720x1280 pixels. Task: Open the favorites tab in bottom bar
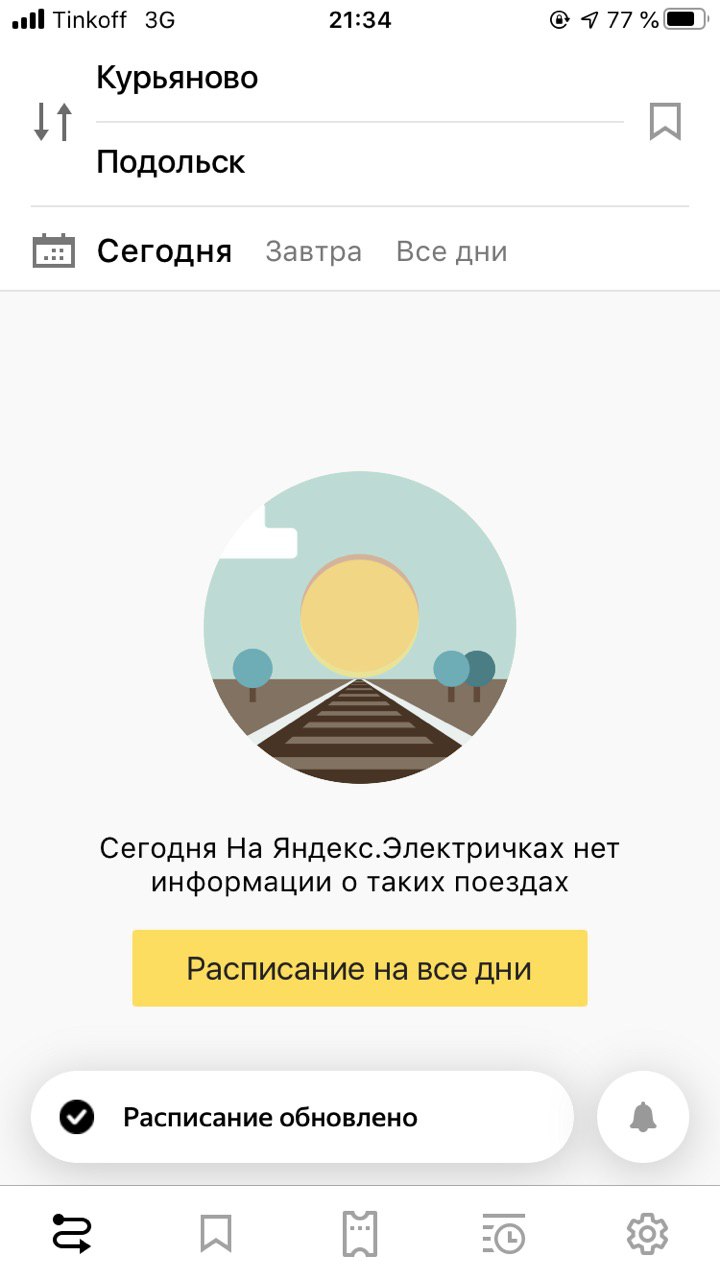[x=216, y=1234]
